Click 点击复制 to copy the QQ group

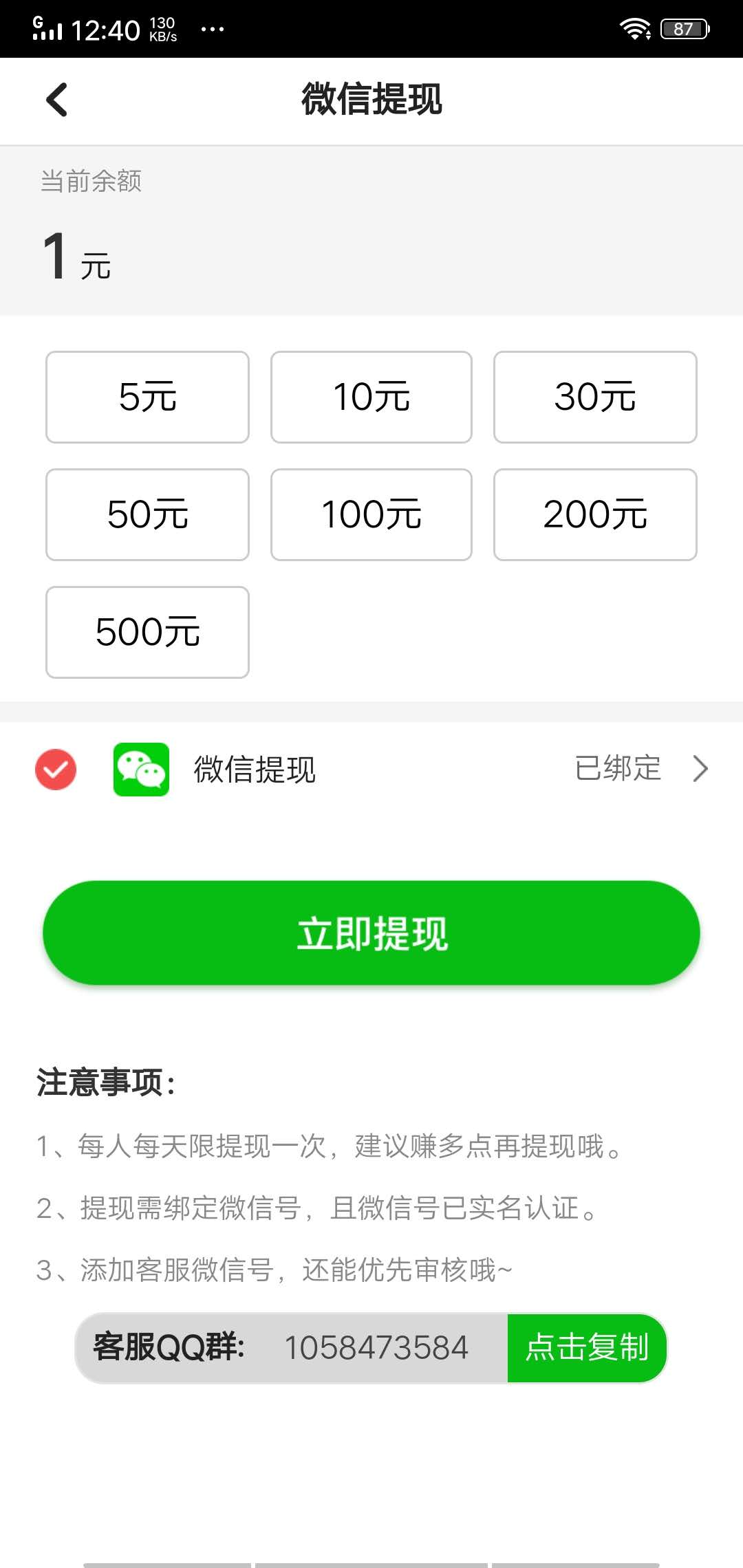(587, 1349)
